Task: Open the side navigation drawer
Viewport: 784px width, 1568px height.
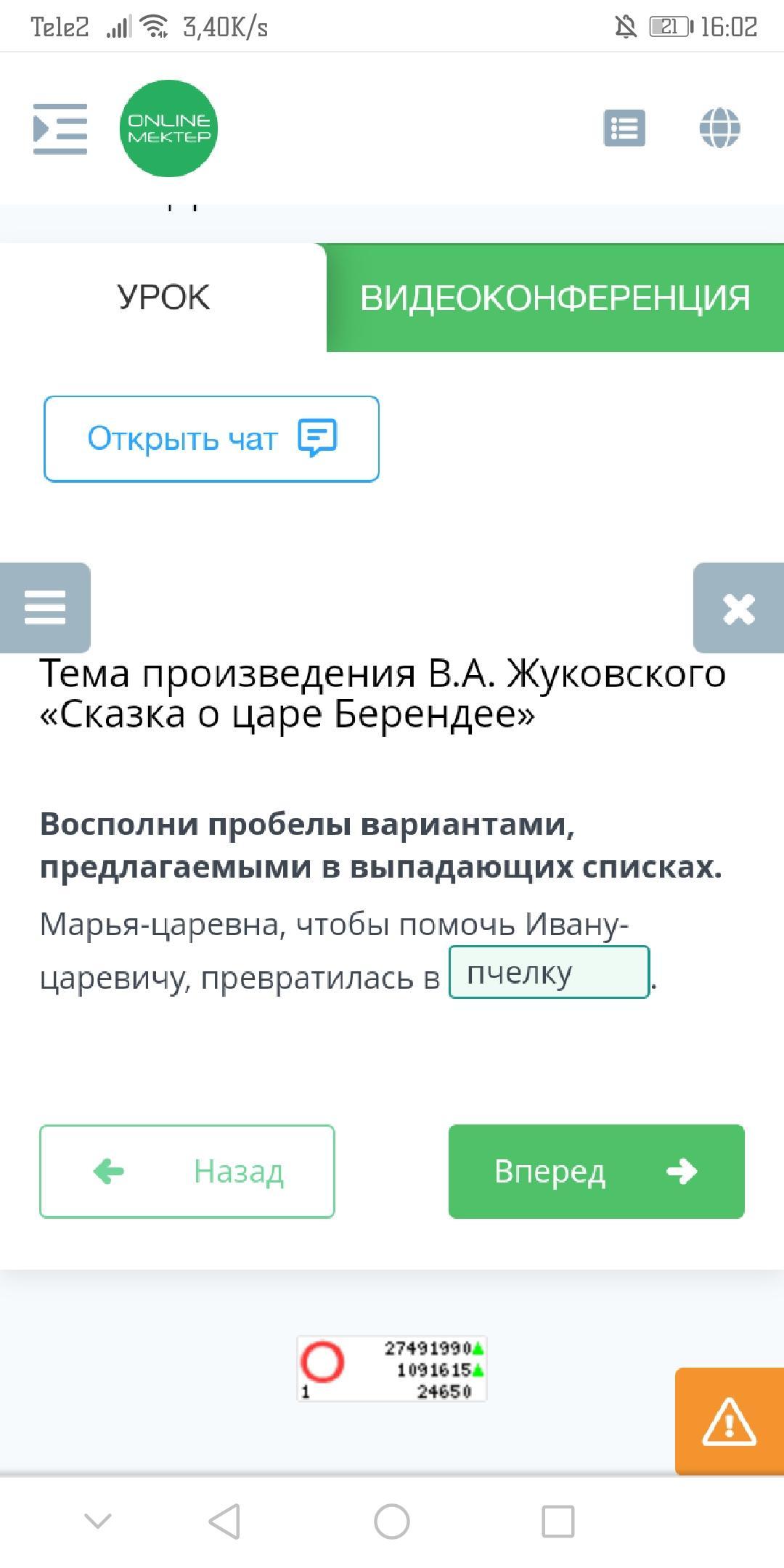Action: tap(60, 128)
